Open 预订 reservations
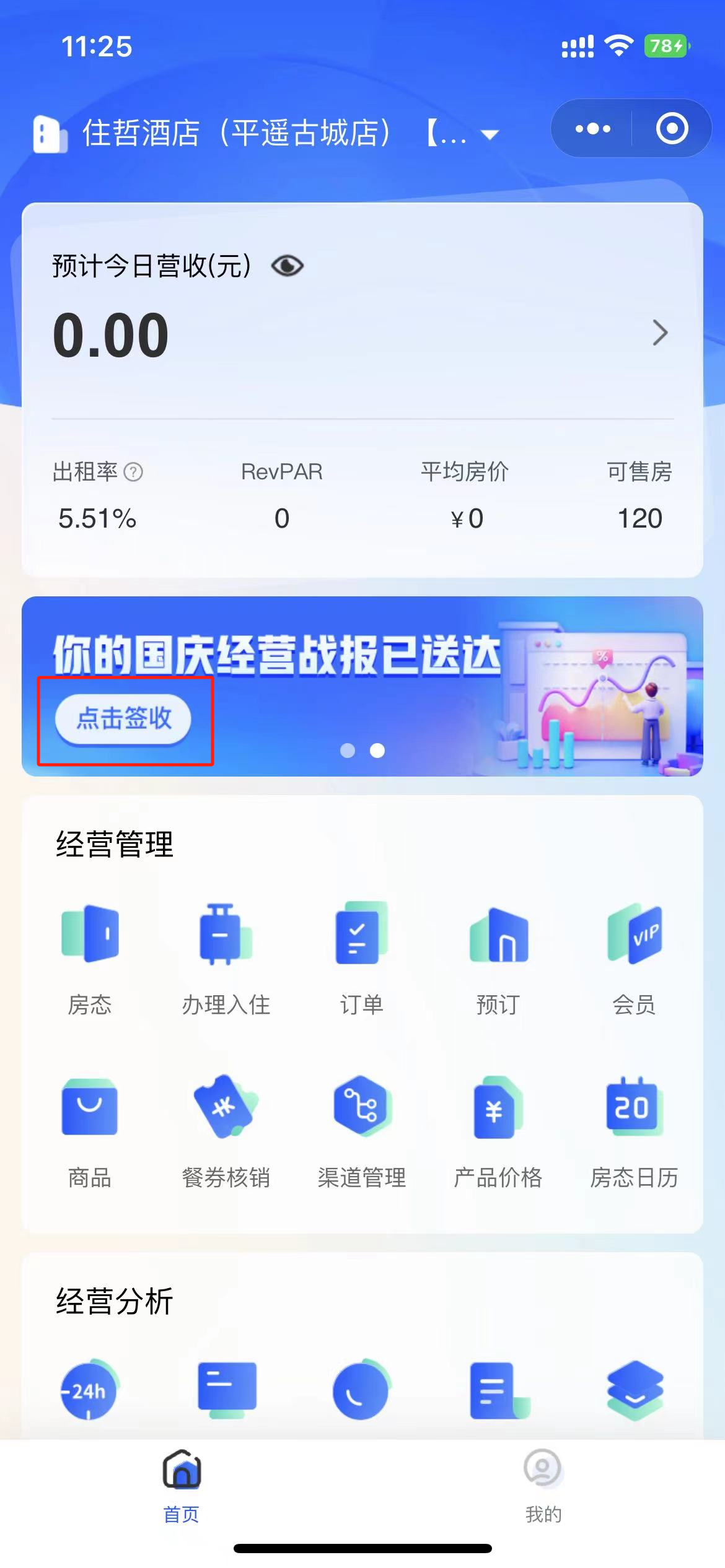This screenshot has width=725, height=1568. tap(498, 957)
